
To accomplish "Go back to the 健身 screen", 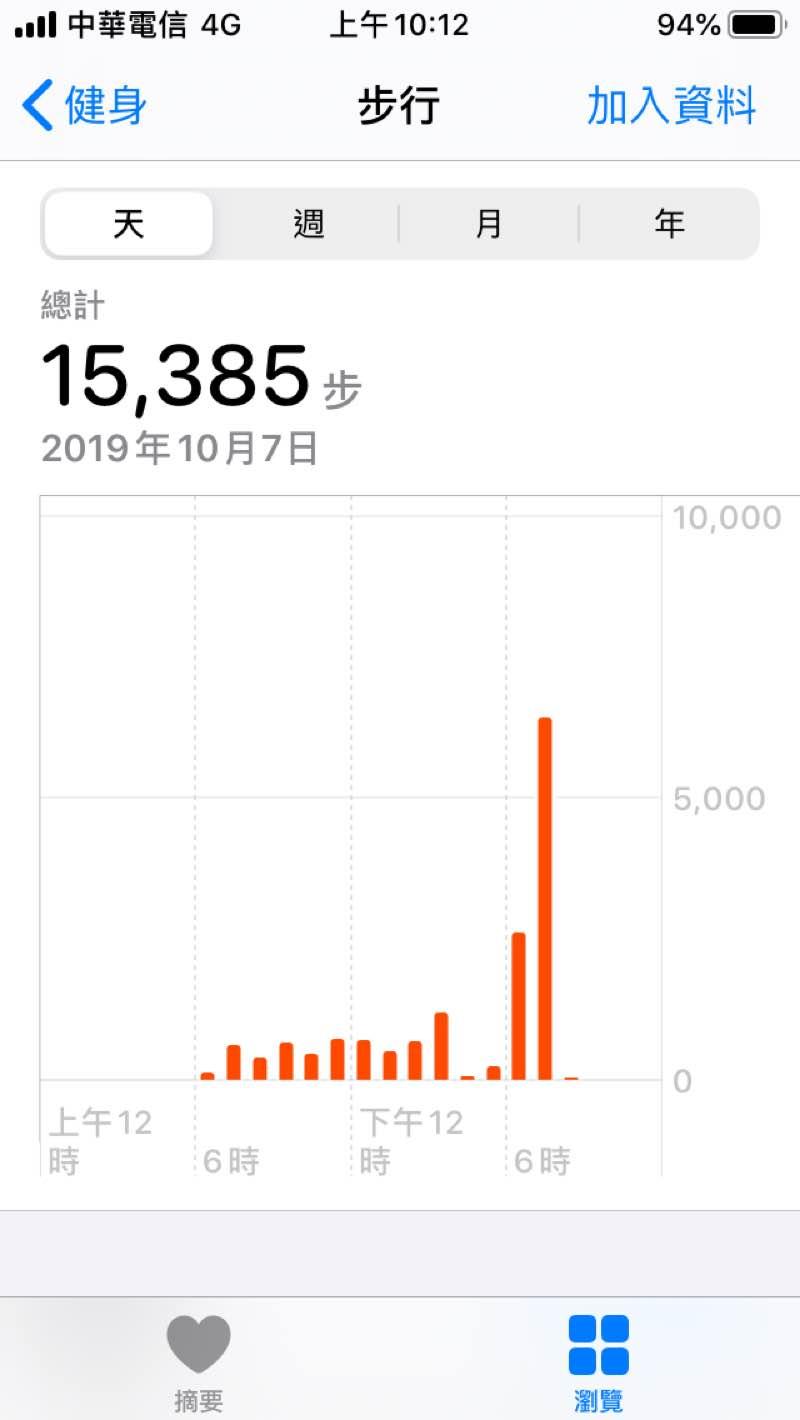I will click(85, 107).
